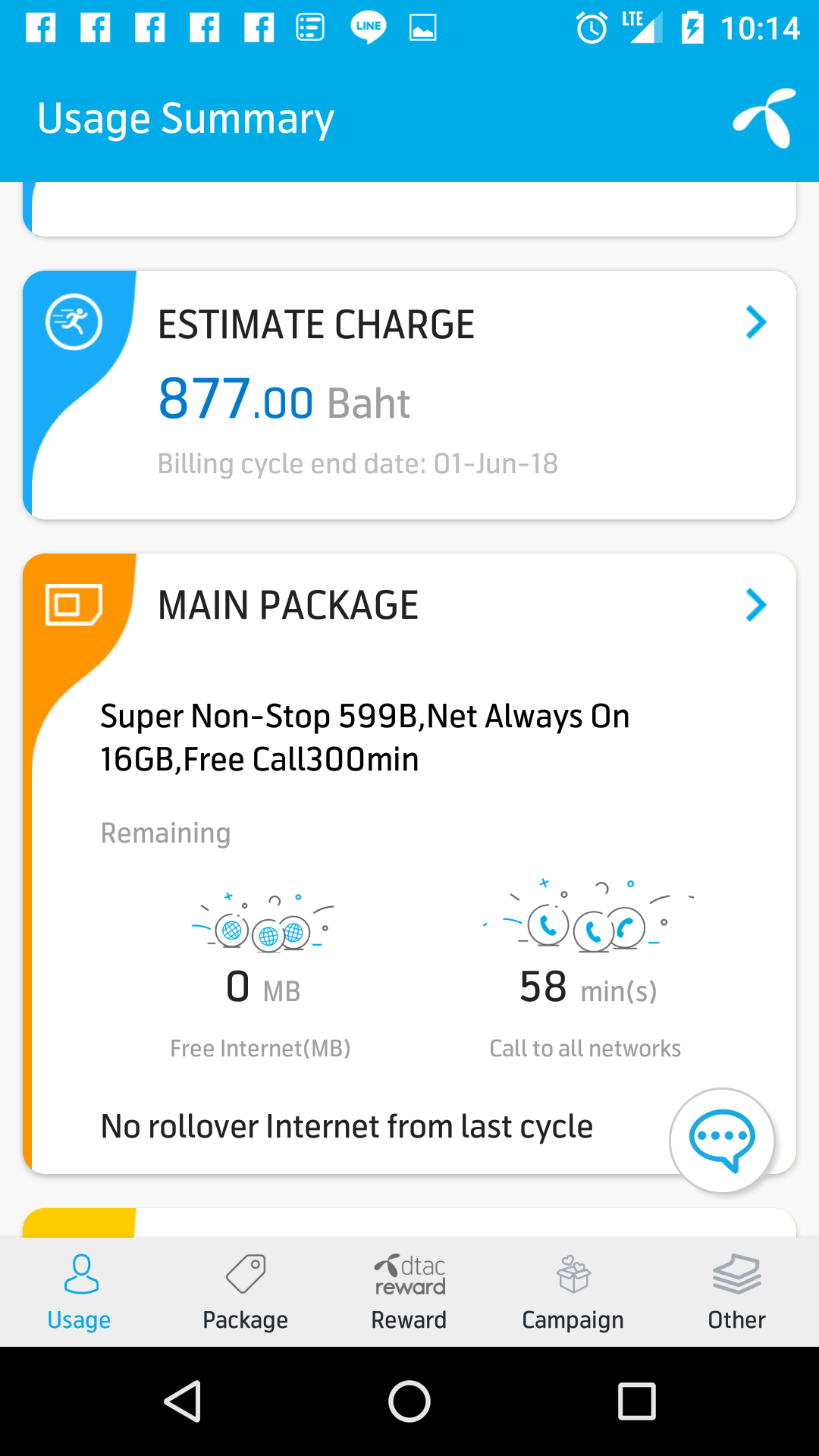
Task: Go to the Campaign tab
Action: pos(573,1292)
